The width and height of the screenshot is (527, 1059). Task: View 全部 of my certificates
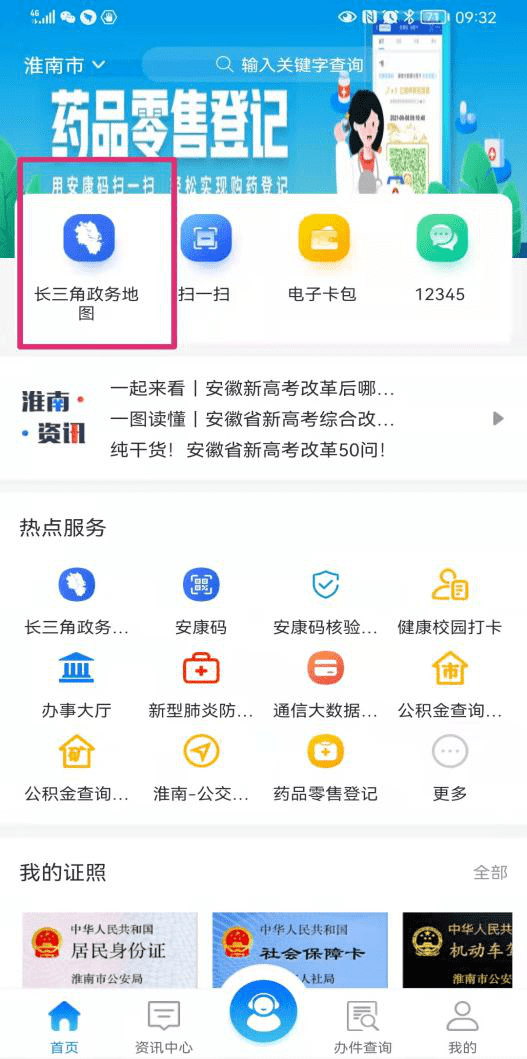490,872
